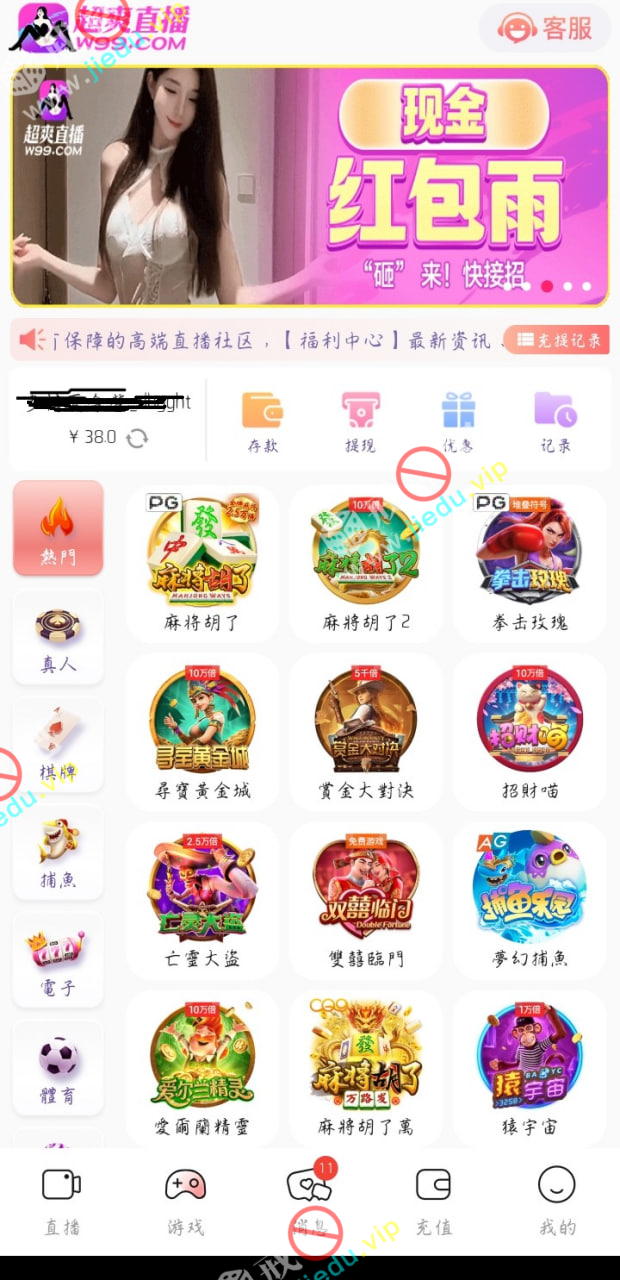The height and width of the screenshot is (1280, 620).
Task: Switch to the 充值 tab
Action: click(434, 1200)
